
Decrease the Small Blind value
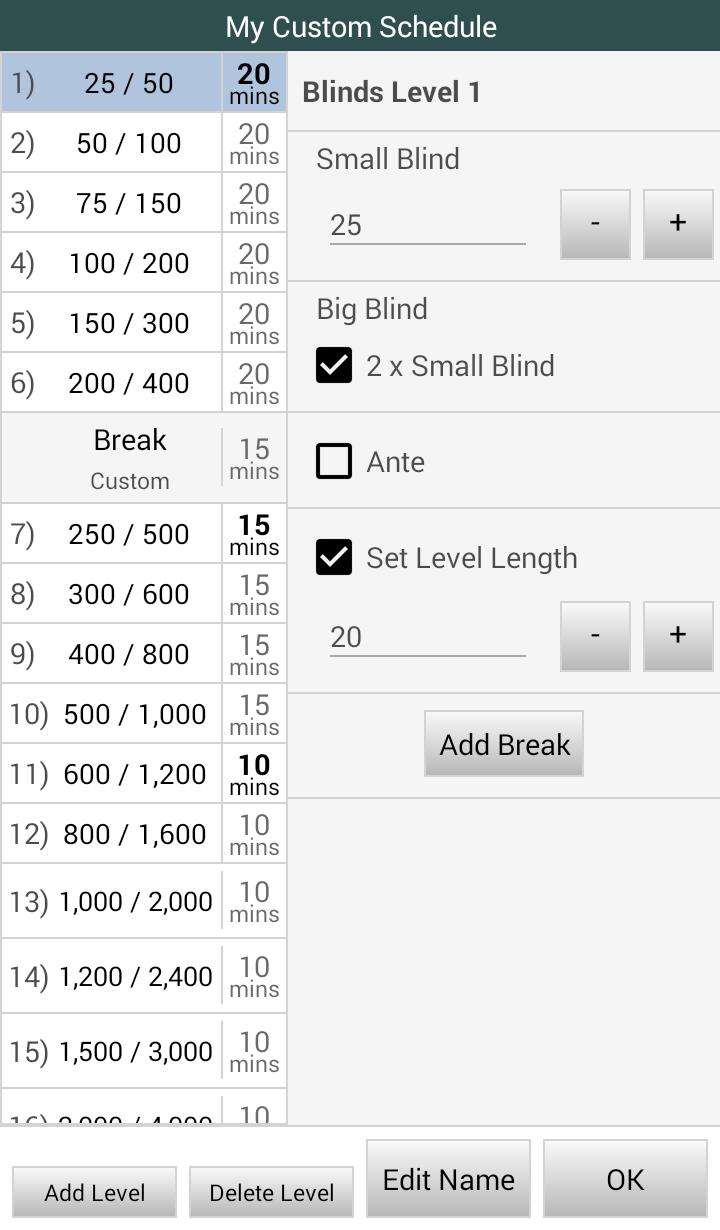click(x=595, y=224)
